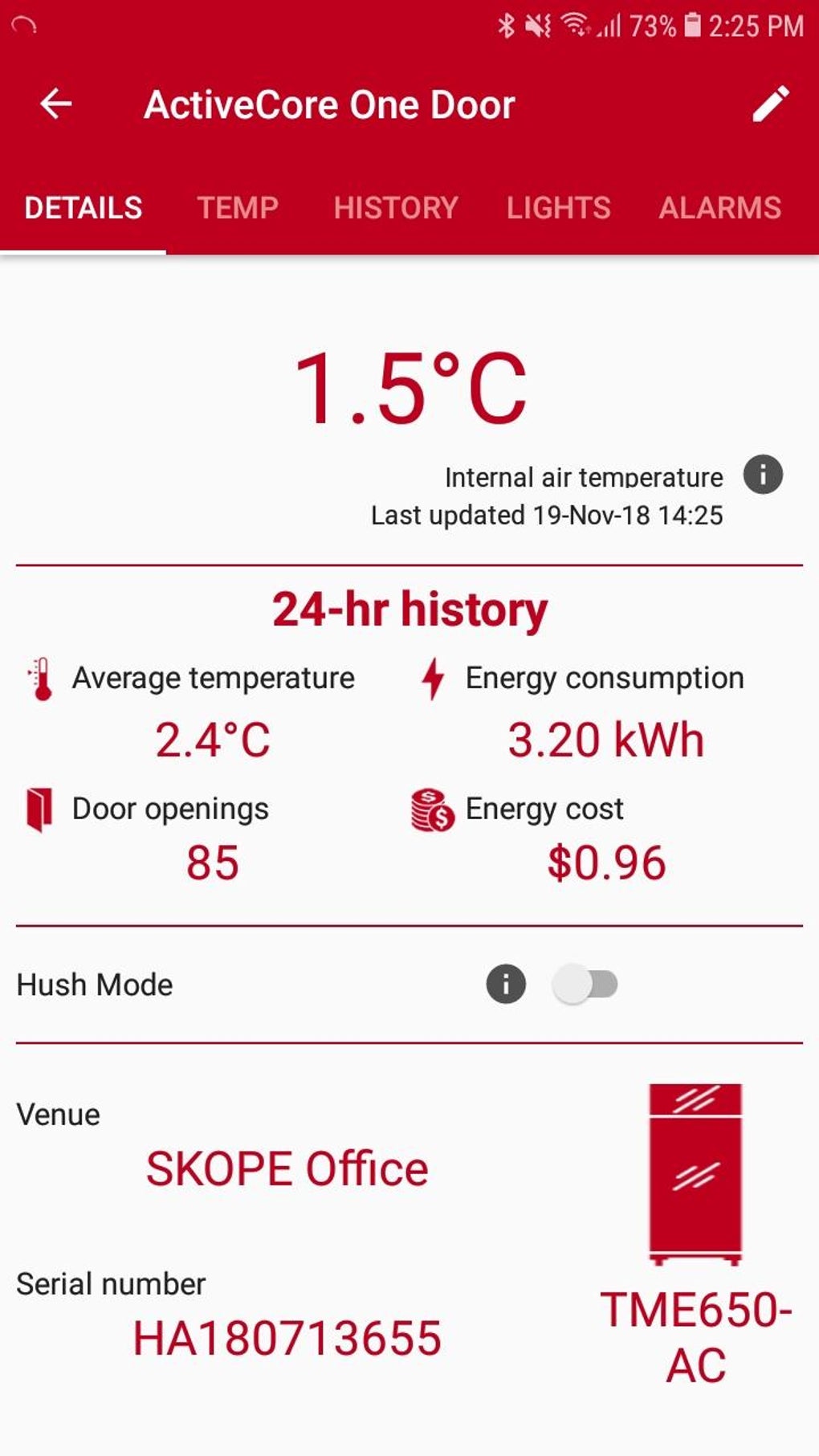Show info about Hush Mode

(x=506, y=984)
